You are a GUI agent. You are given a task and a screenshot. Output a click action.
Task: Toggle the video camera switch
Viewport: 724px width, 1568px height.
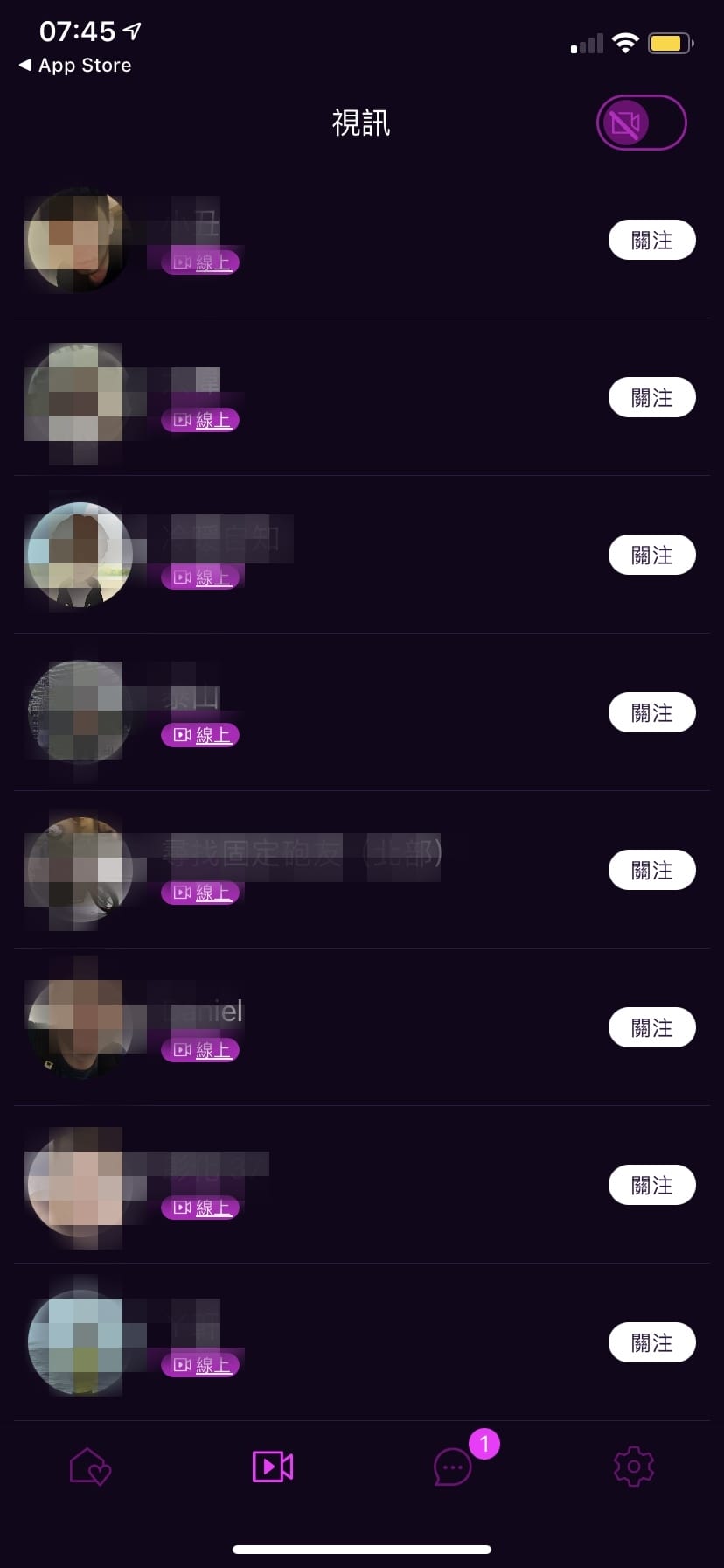(x=641, y=122)
